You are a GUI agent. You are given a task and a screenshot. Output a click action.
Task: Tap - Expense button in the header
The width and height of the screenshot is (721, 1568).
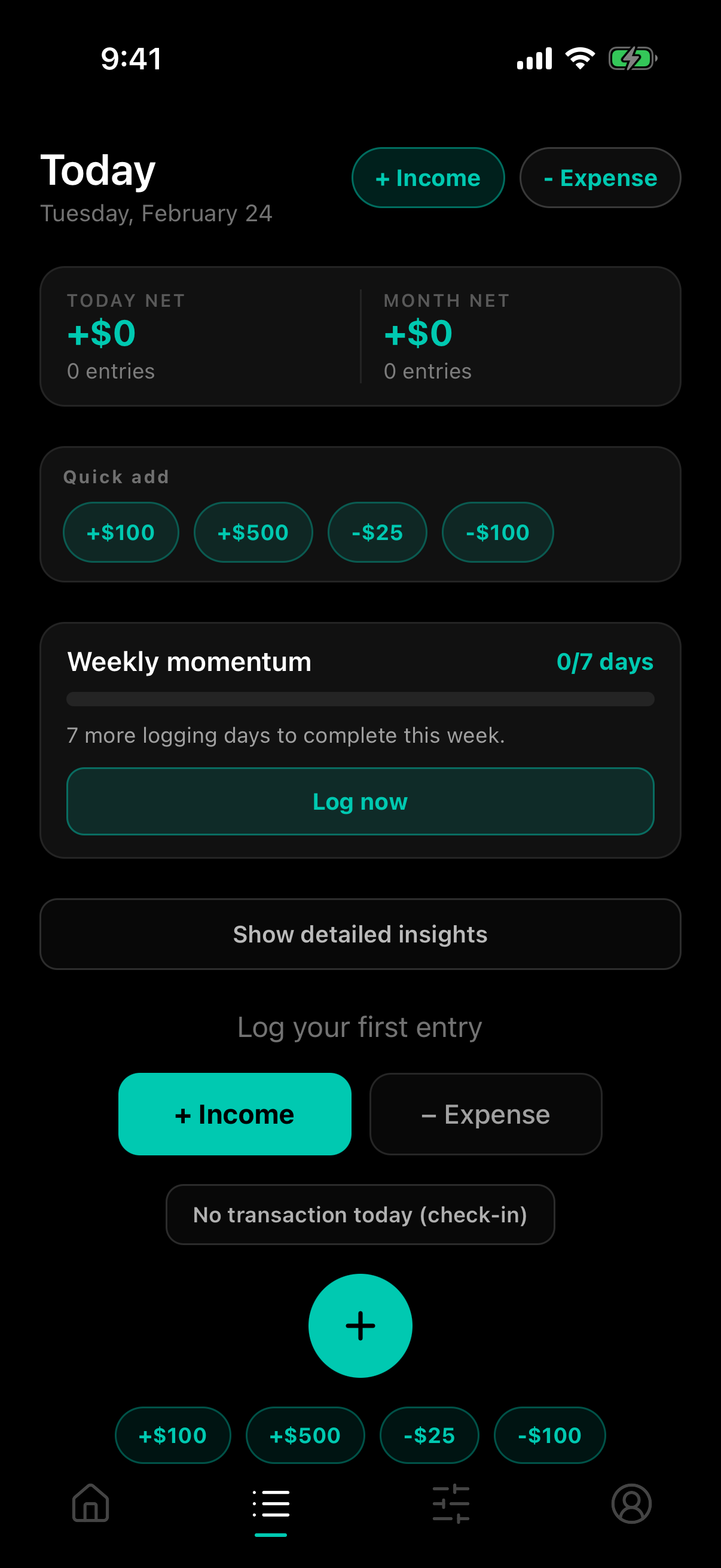(599, 178)
